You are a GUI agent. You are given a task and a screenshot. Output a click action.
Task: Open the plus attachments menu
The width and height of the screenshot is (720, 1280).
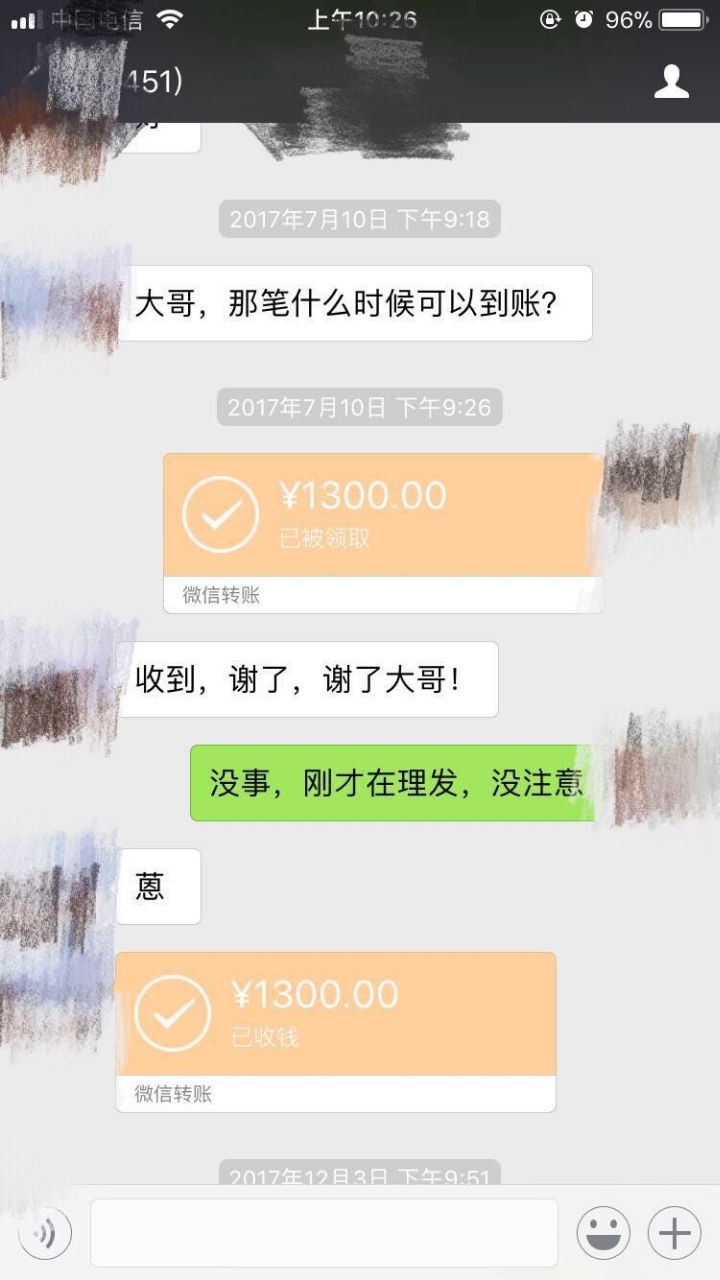tap(674, 1233)
